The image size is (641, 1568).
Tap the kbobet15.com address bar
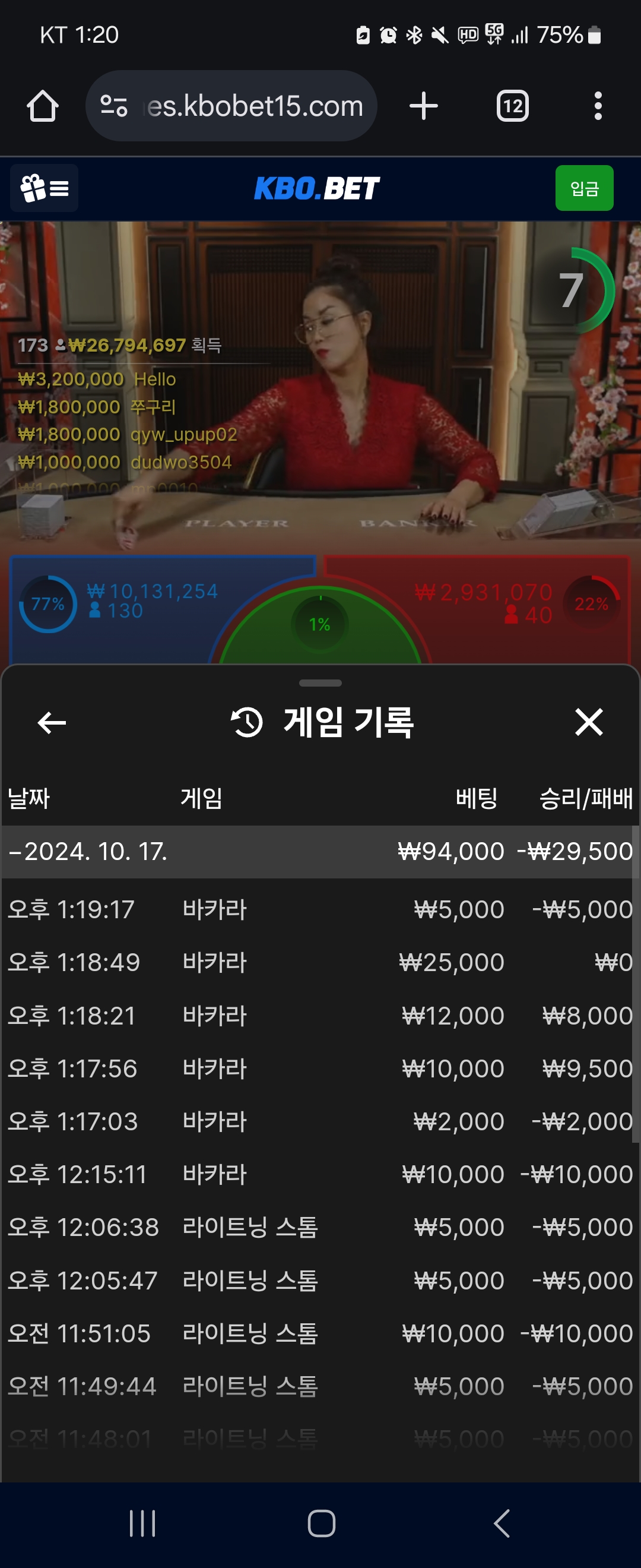(x=254, y=106)
